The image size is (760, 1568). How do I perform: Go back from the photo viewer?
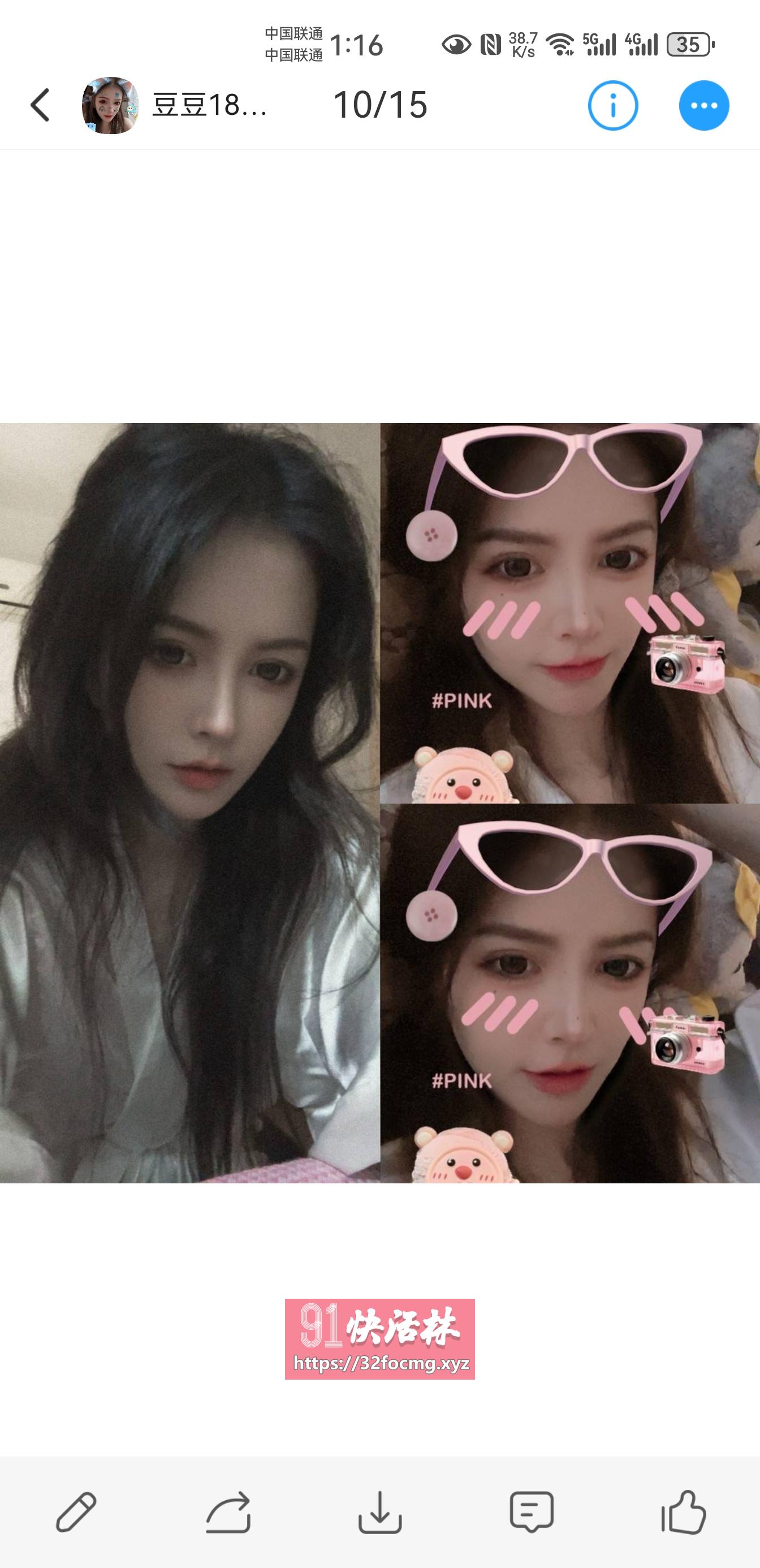(x=40, y=105)
